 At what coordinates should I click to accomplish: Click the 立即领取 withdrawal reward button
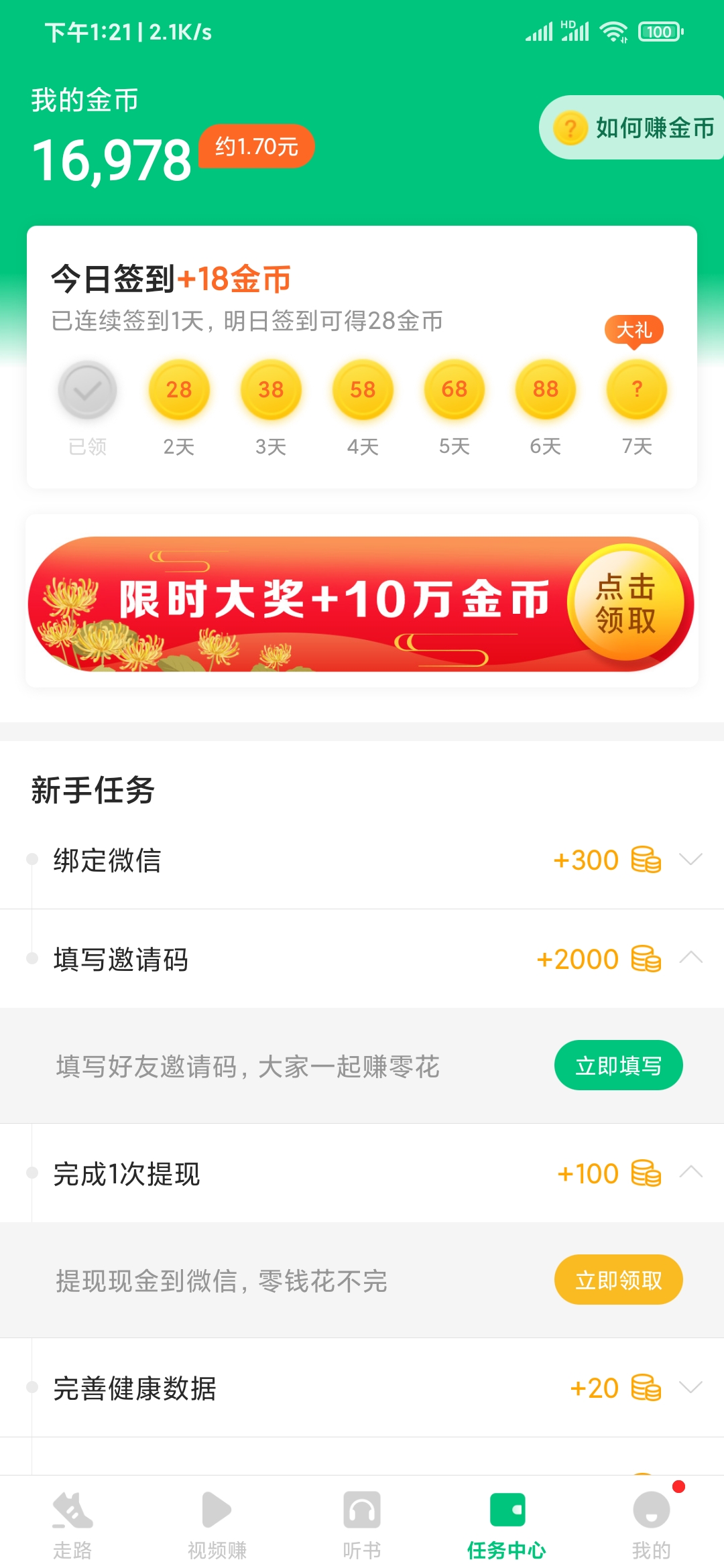[x=618, y=1279]
